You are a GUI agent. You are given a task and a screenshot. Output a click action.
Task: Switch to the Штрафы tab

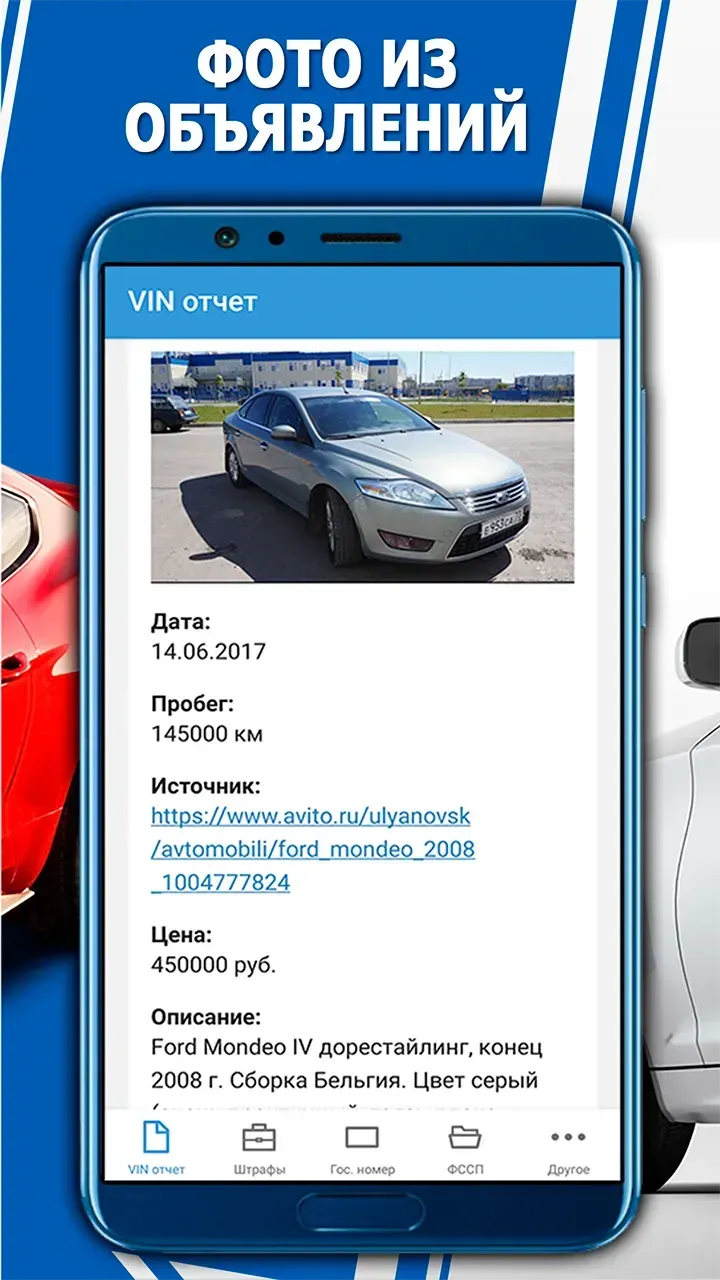coord(260,1166)
